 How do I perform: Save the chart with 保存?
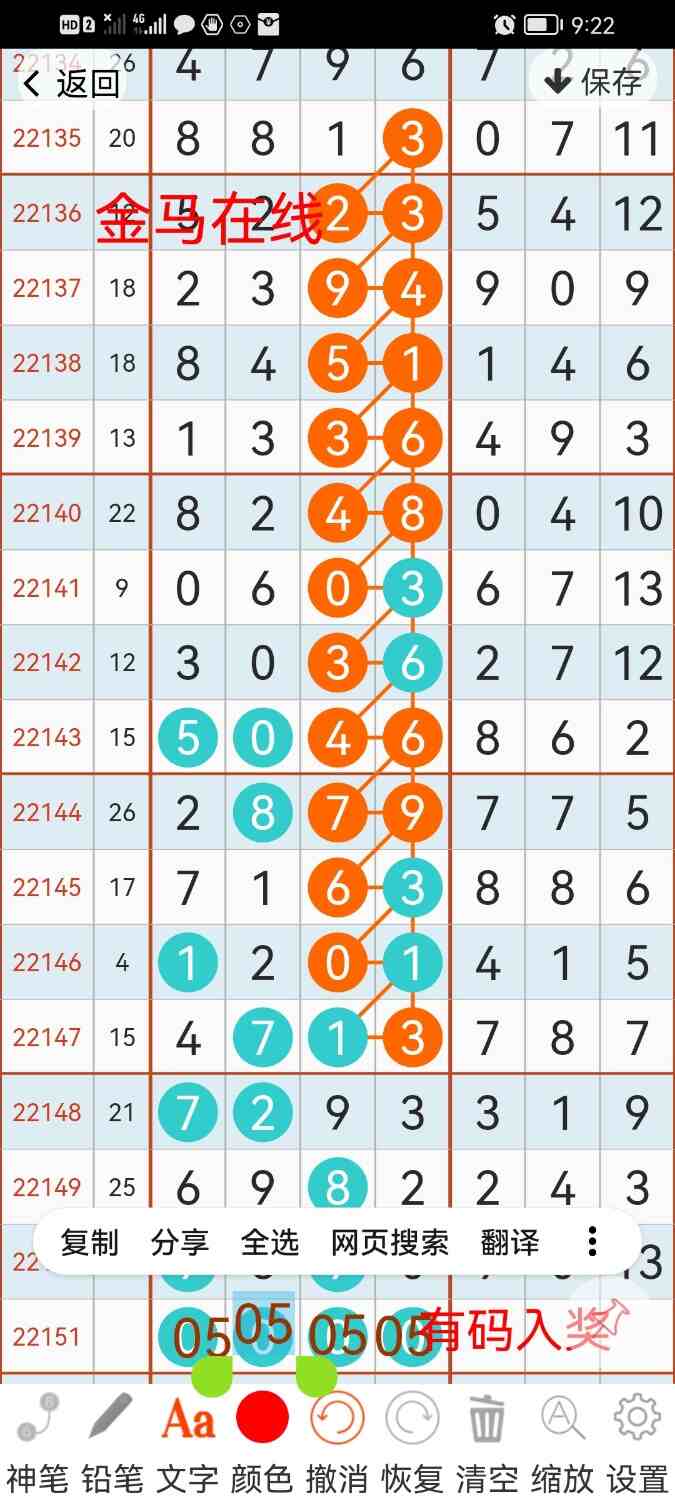pyautogui.click(x=593, y=80)
